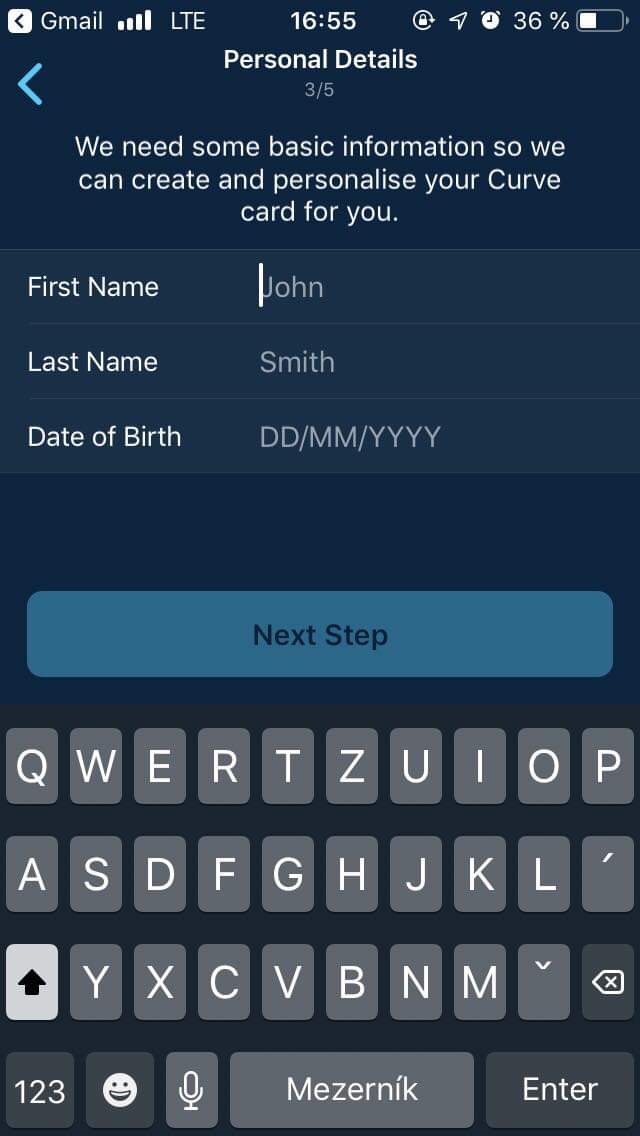Tap the Next Step button
640x1136 pixels.
coord(320,634)
